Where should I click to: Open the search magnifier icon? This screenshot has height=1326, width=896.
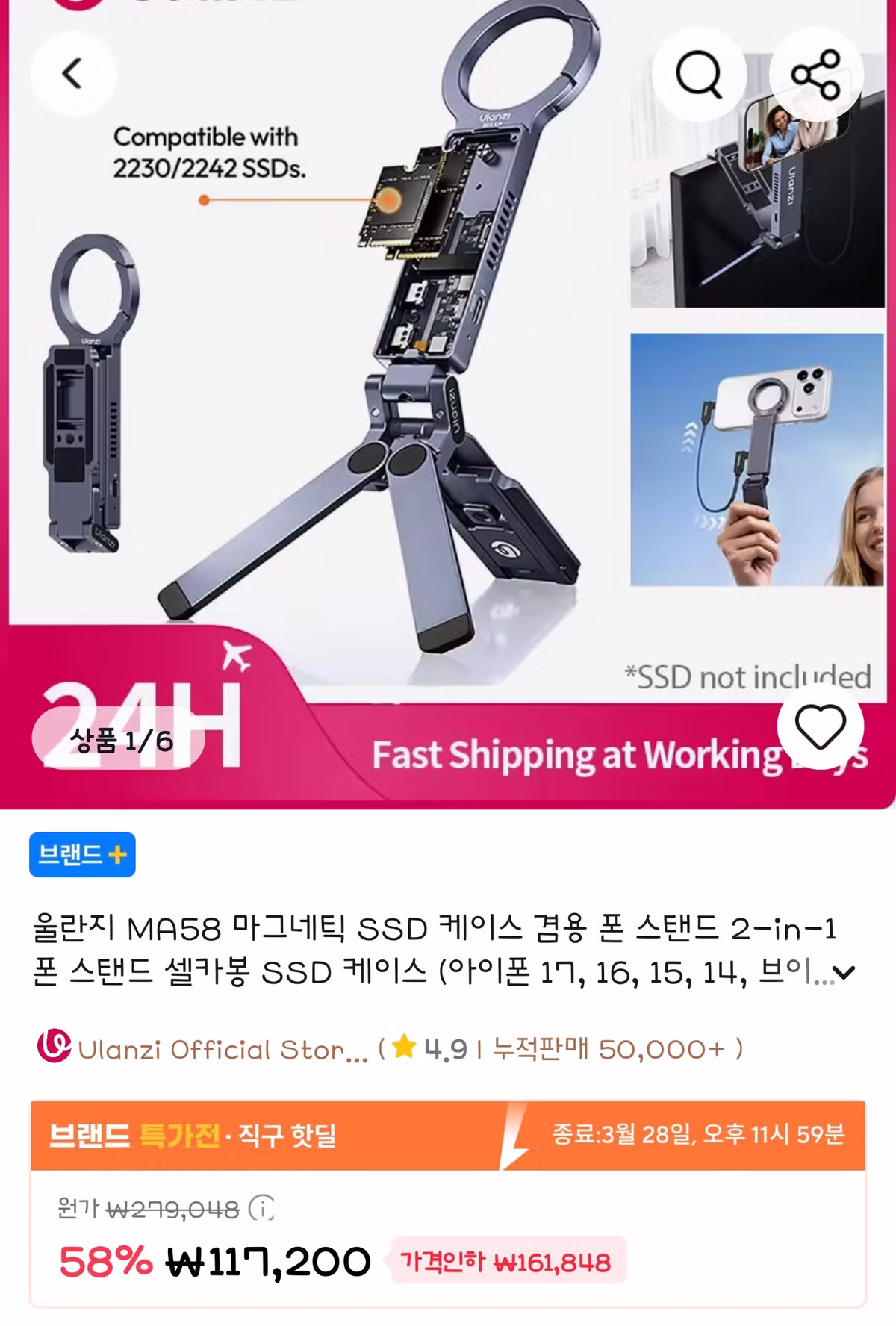click(x=698, y=74)
